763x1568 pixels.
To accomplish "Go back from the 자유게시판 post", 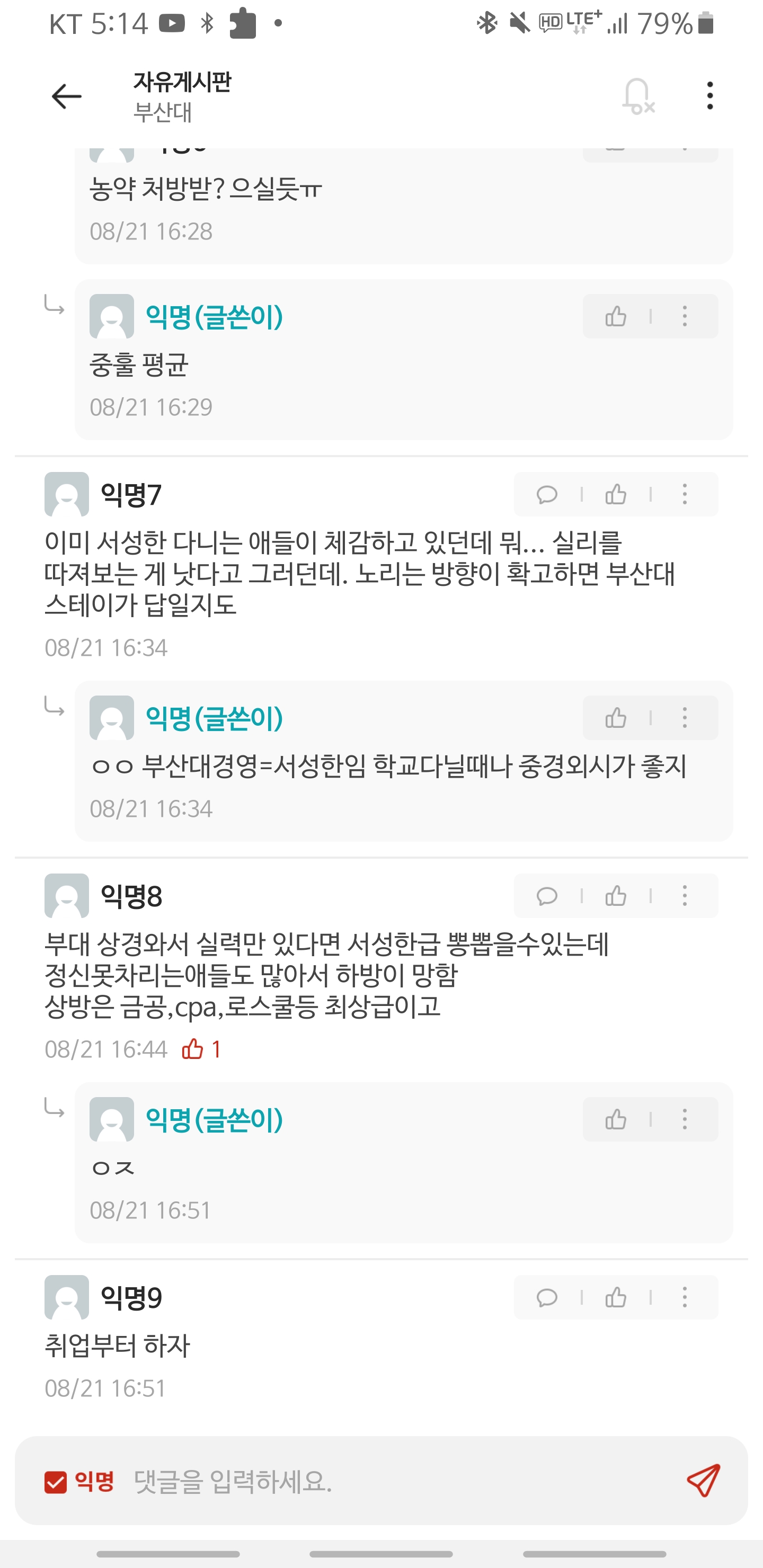I will [x=66, y=96].
